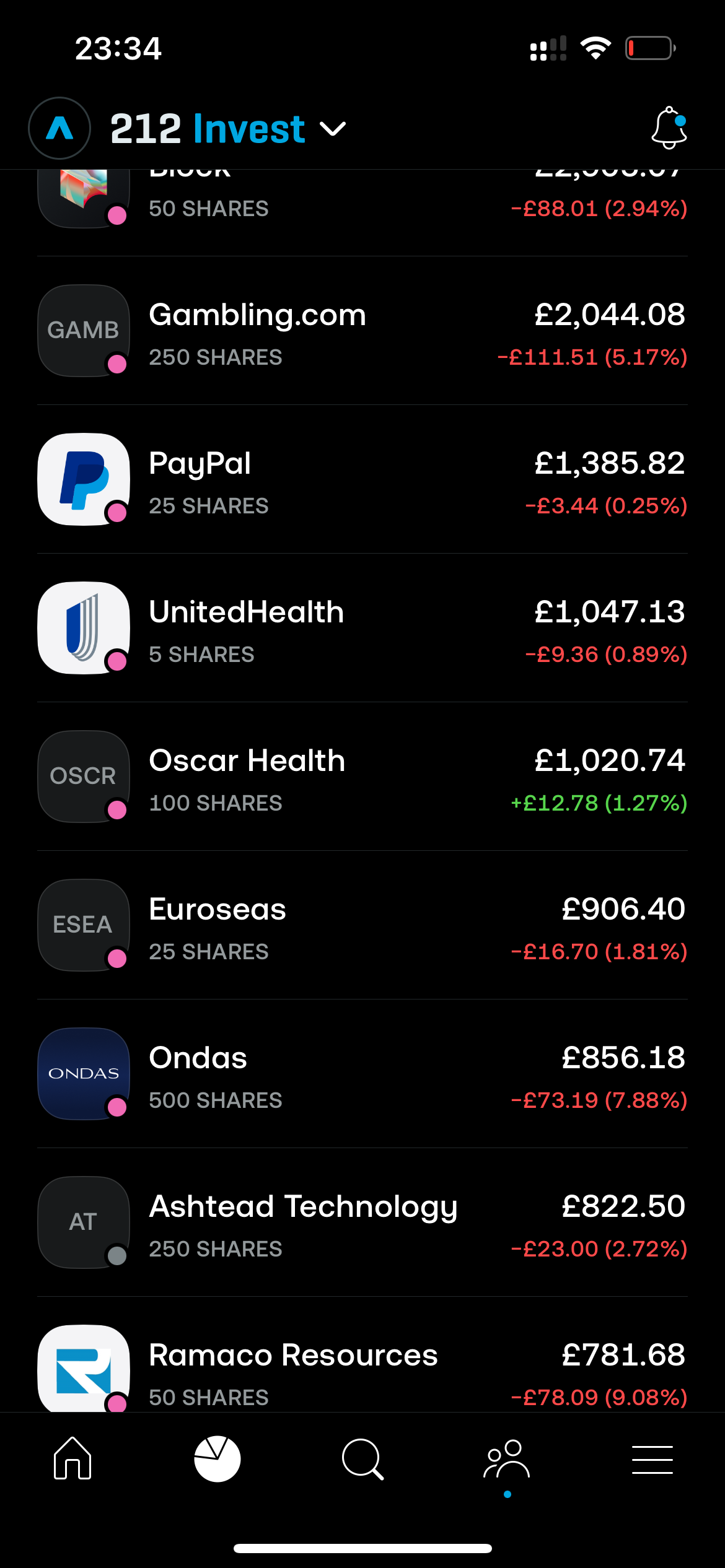Go to the Home tab

coord(72,1458)
